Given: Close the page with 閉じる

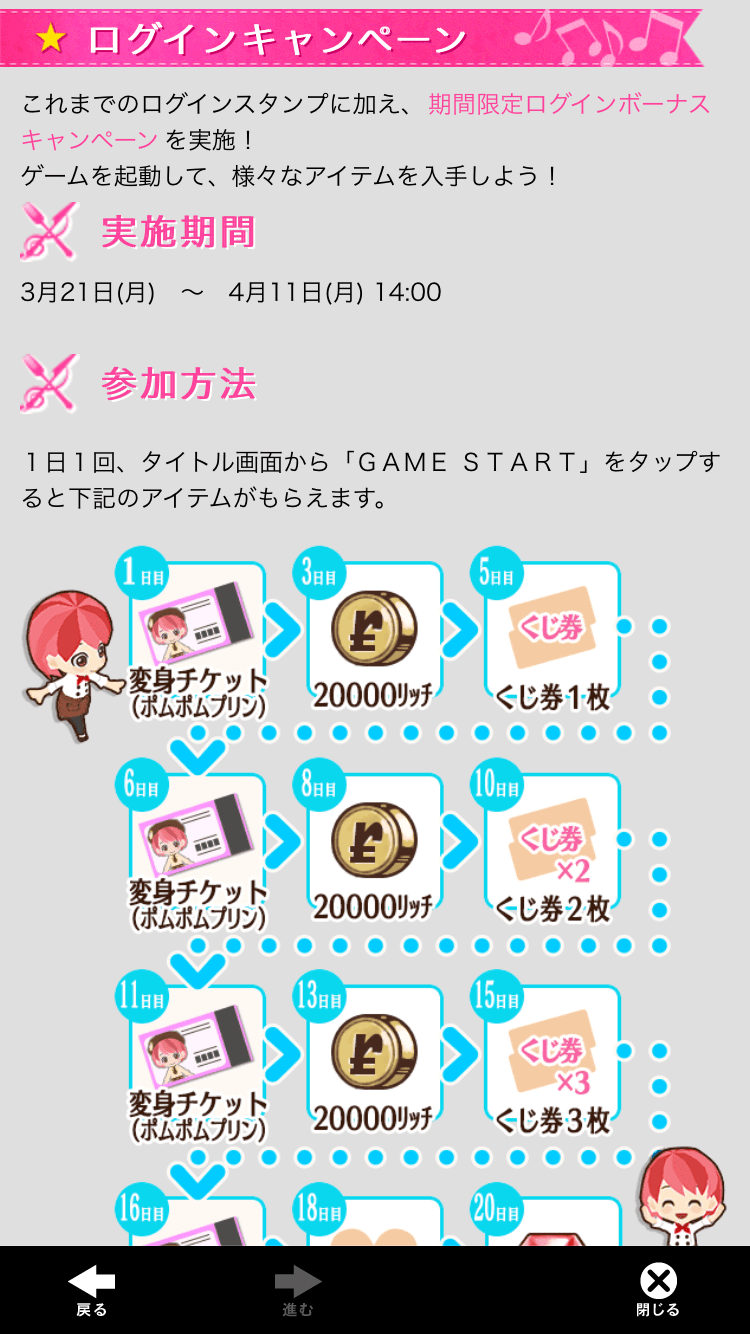Looking at the screenshot, I should [x=658, y=1288].
